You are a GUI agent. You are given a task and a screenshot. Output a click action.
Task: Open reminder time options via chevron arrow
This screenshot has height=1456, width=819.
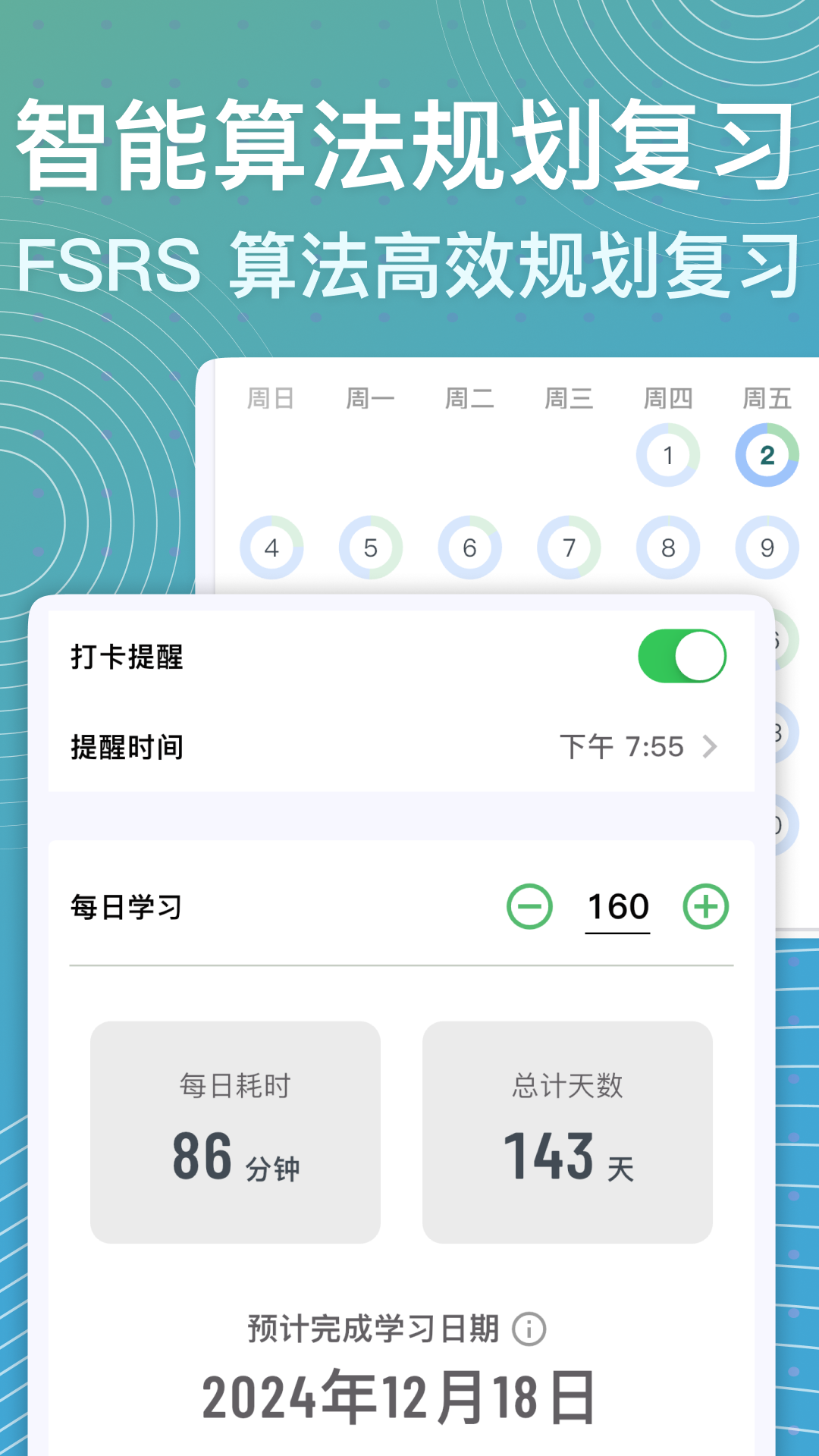(711, 747)
